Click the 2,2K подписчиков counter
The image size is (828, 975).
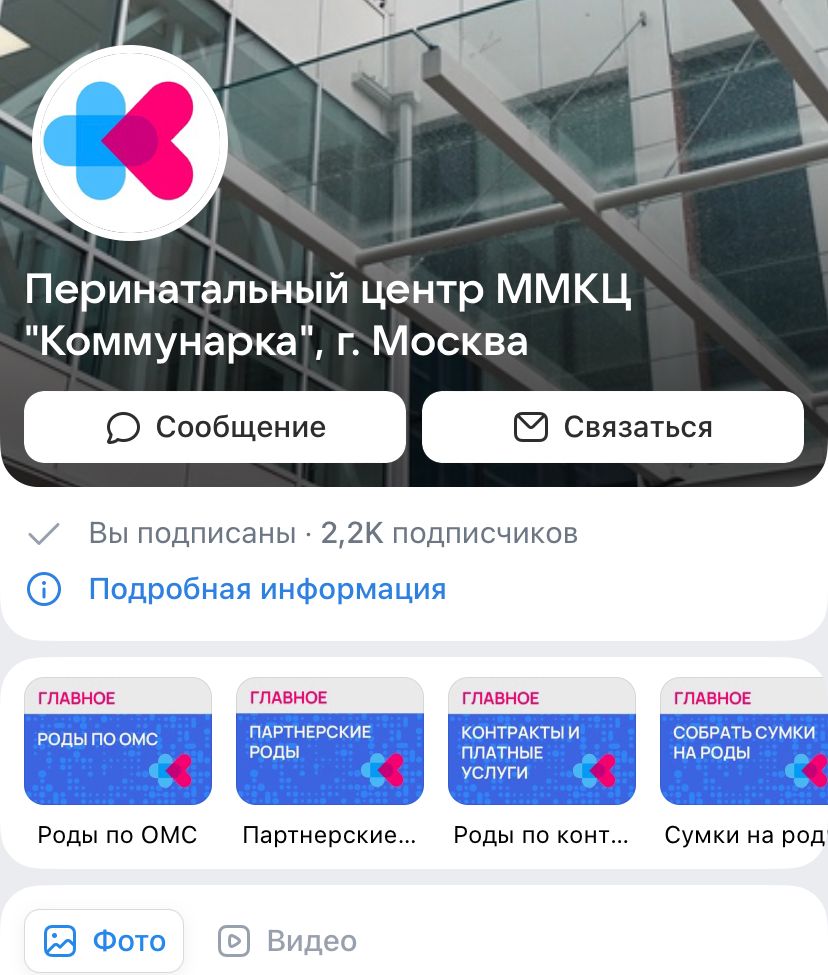(448, 533)
